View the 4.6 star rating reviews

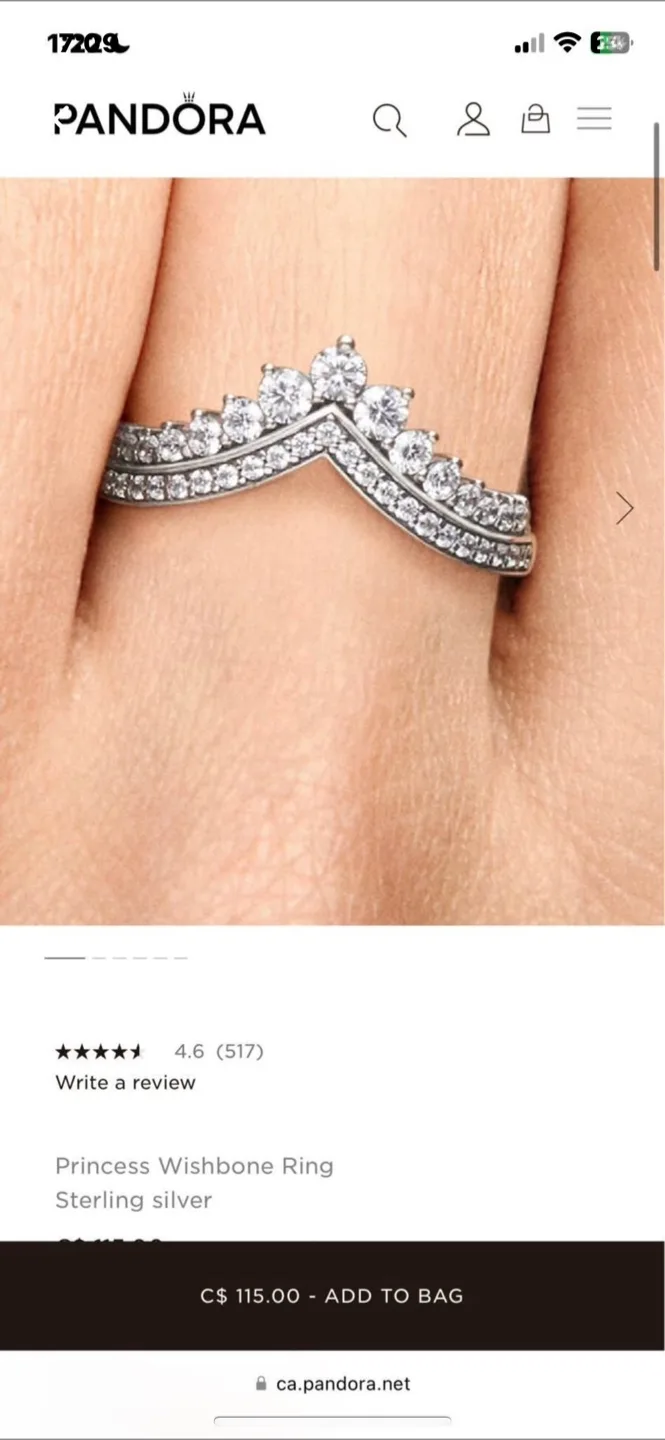pos(160,1051)
